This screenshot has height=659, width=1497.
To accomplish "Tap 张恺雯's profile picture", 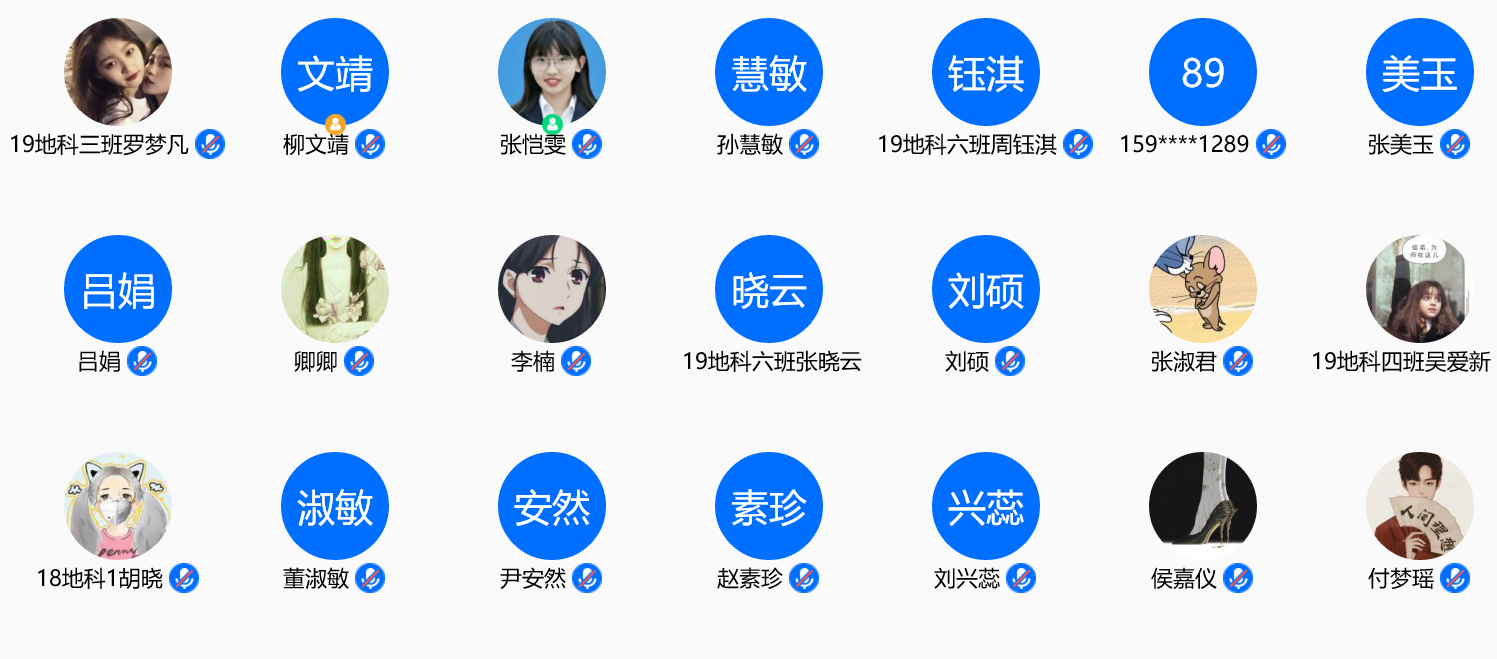I will point(552,72).
